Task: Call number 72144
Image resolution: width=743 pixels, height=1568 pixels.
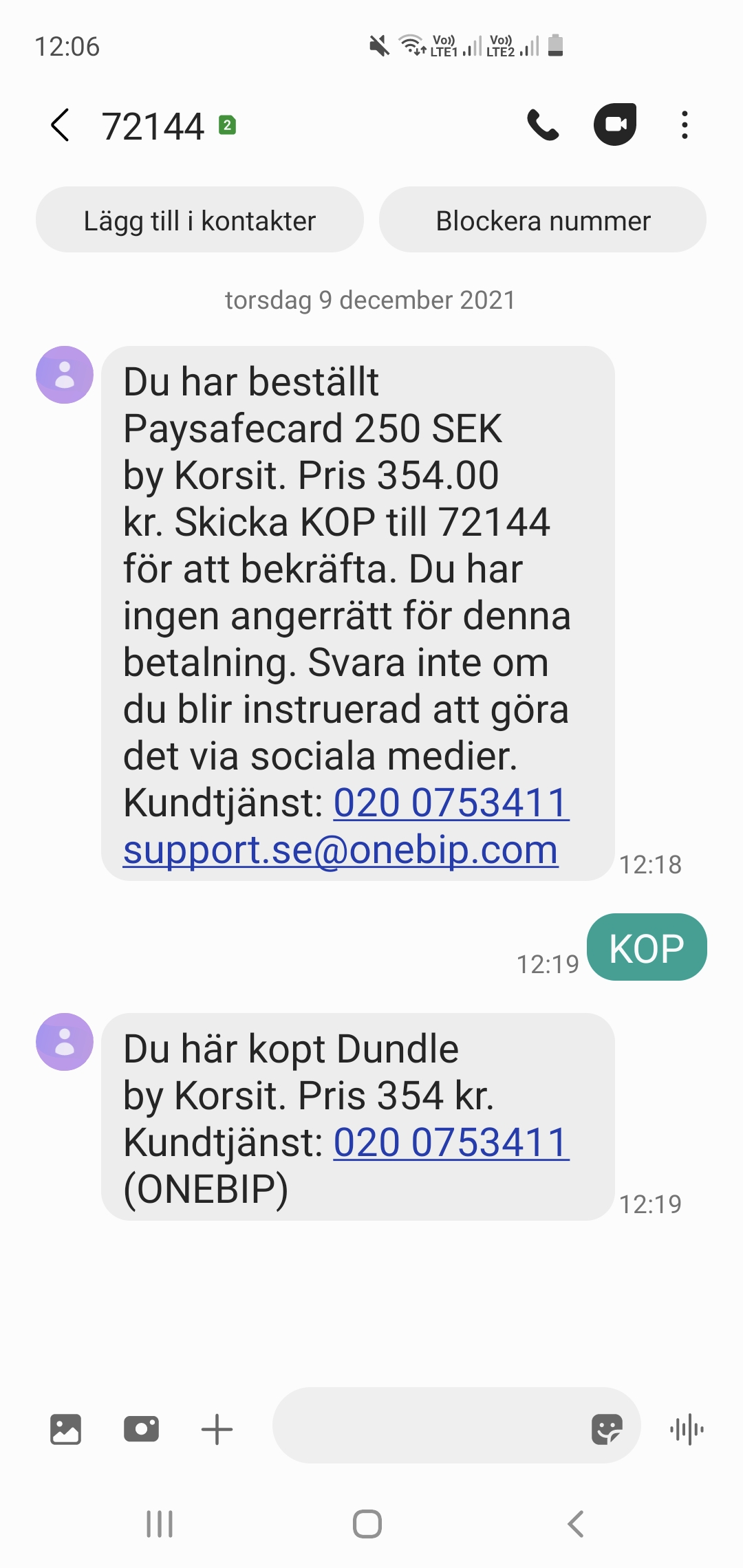Action: click(543, 125)
